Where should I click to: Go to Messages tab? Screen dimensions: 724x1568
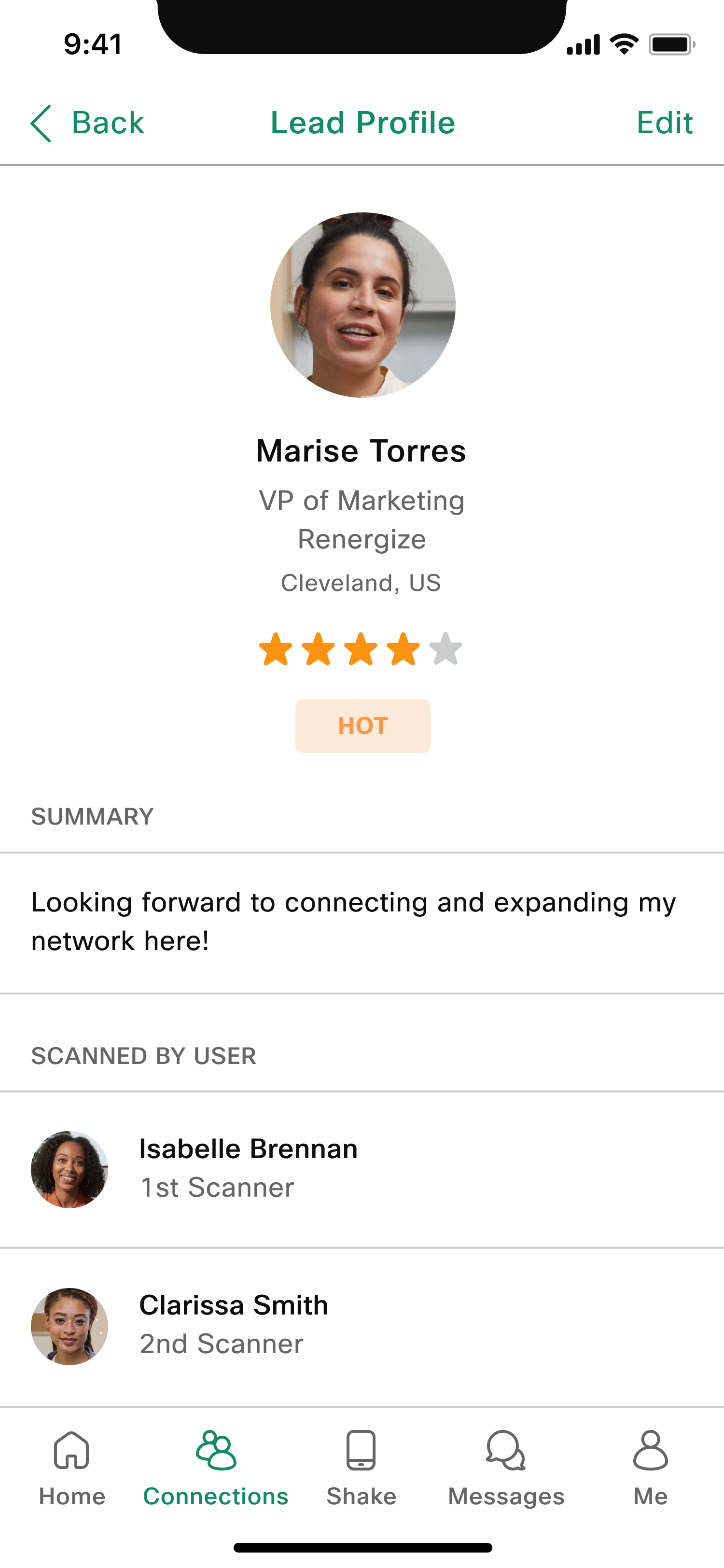tap(506, 1468)
